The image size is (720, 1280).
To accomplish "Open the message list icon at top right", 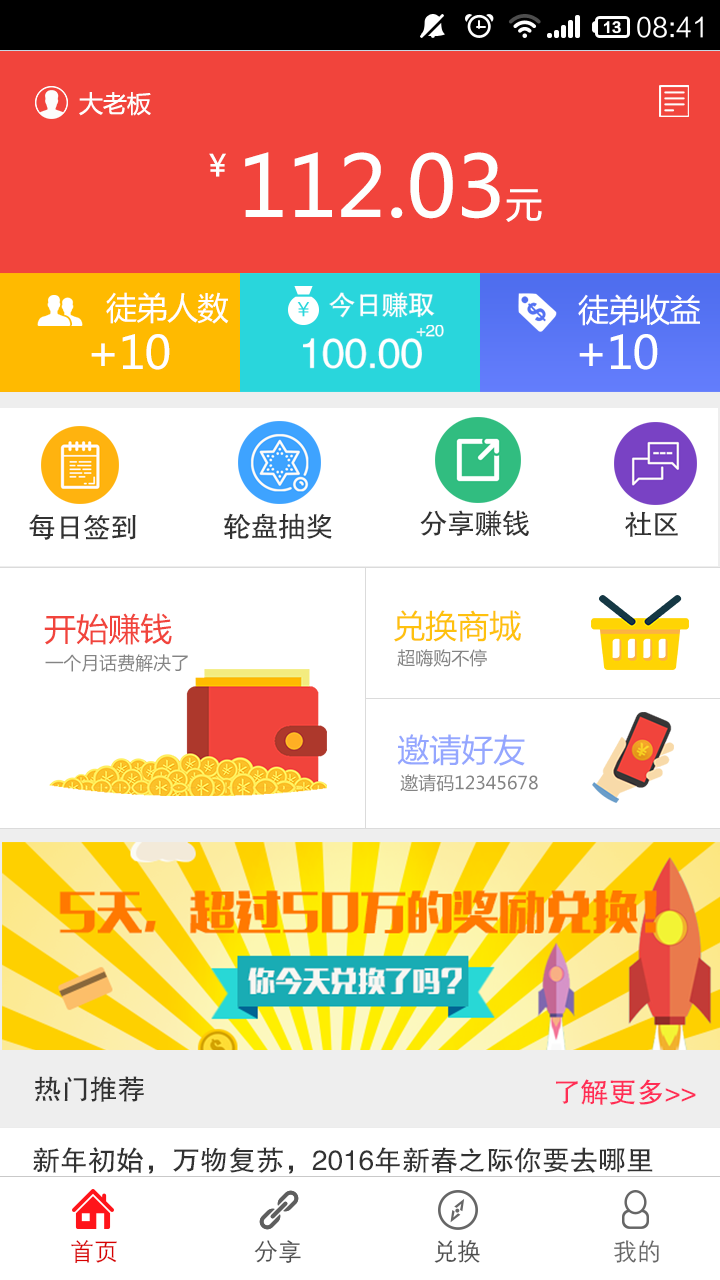I will click(x=674, y=101).
